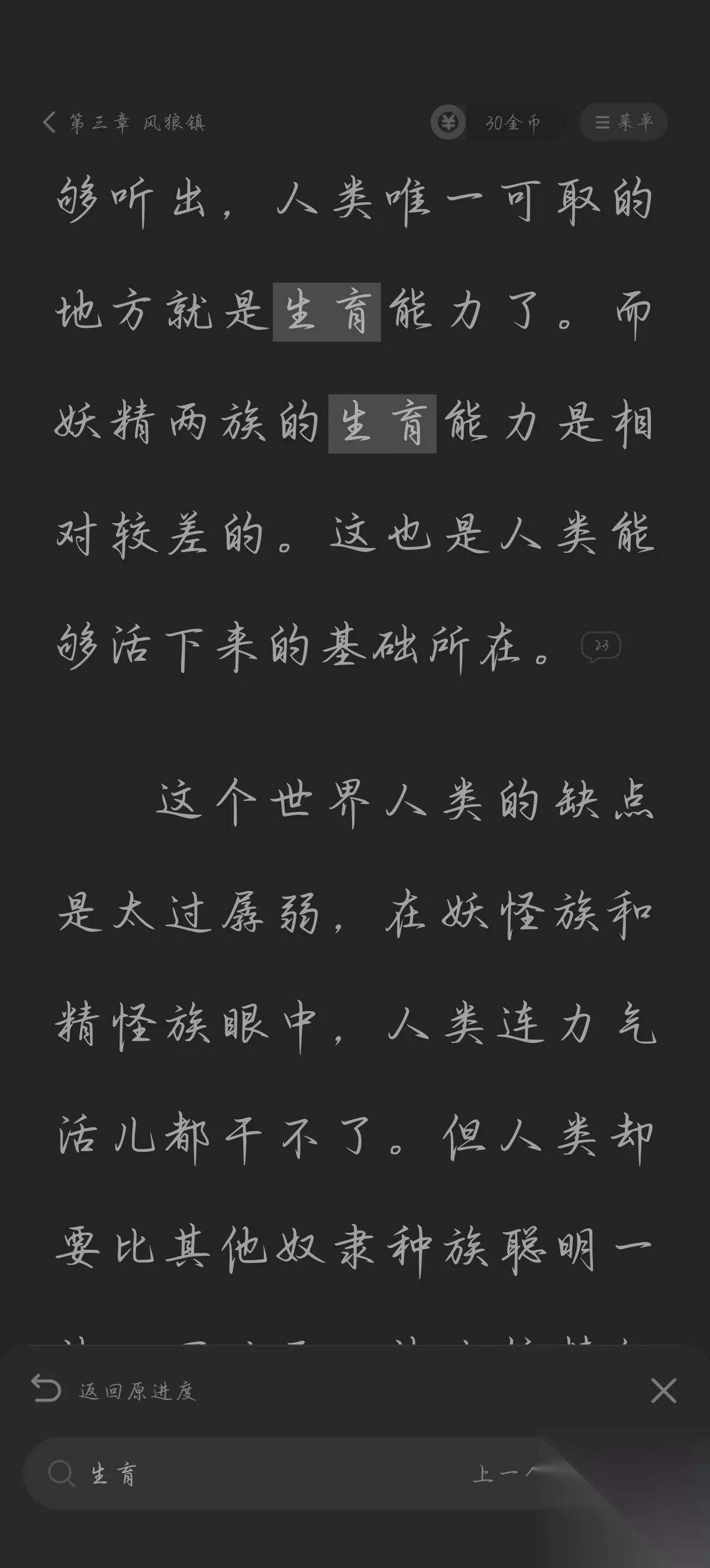The height and width of the screenshot is (1568, 710).
Task: Open the 23 paragraph comments bubble
Action: [601, 646]
